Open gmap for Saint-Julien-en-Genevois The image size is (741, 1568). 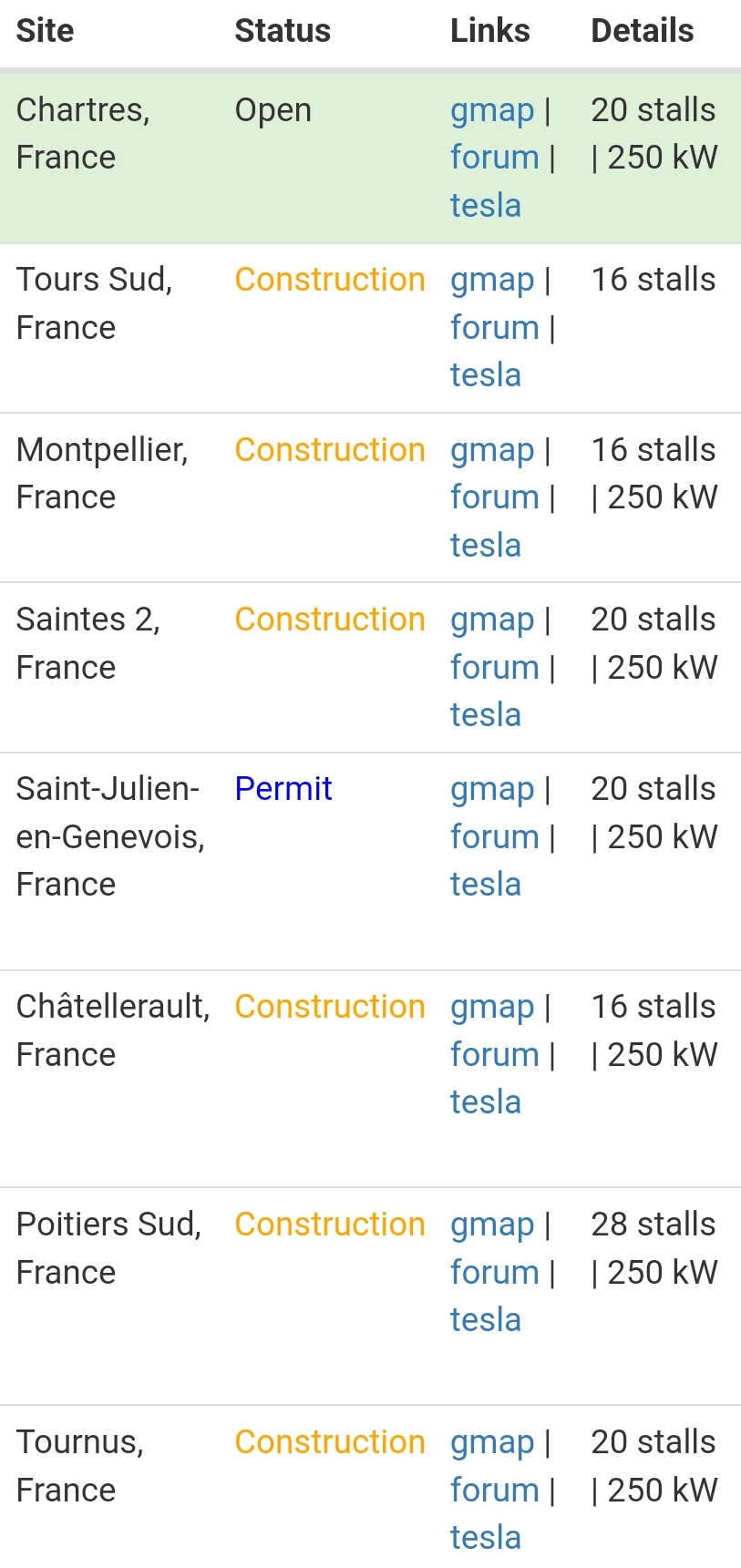(492, 791)
